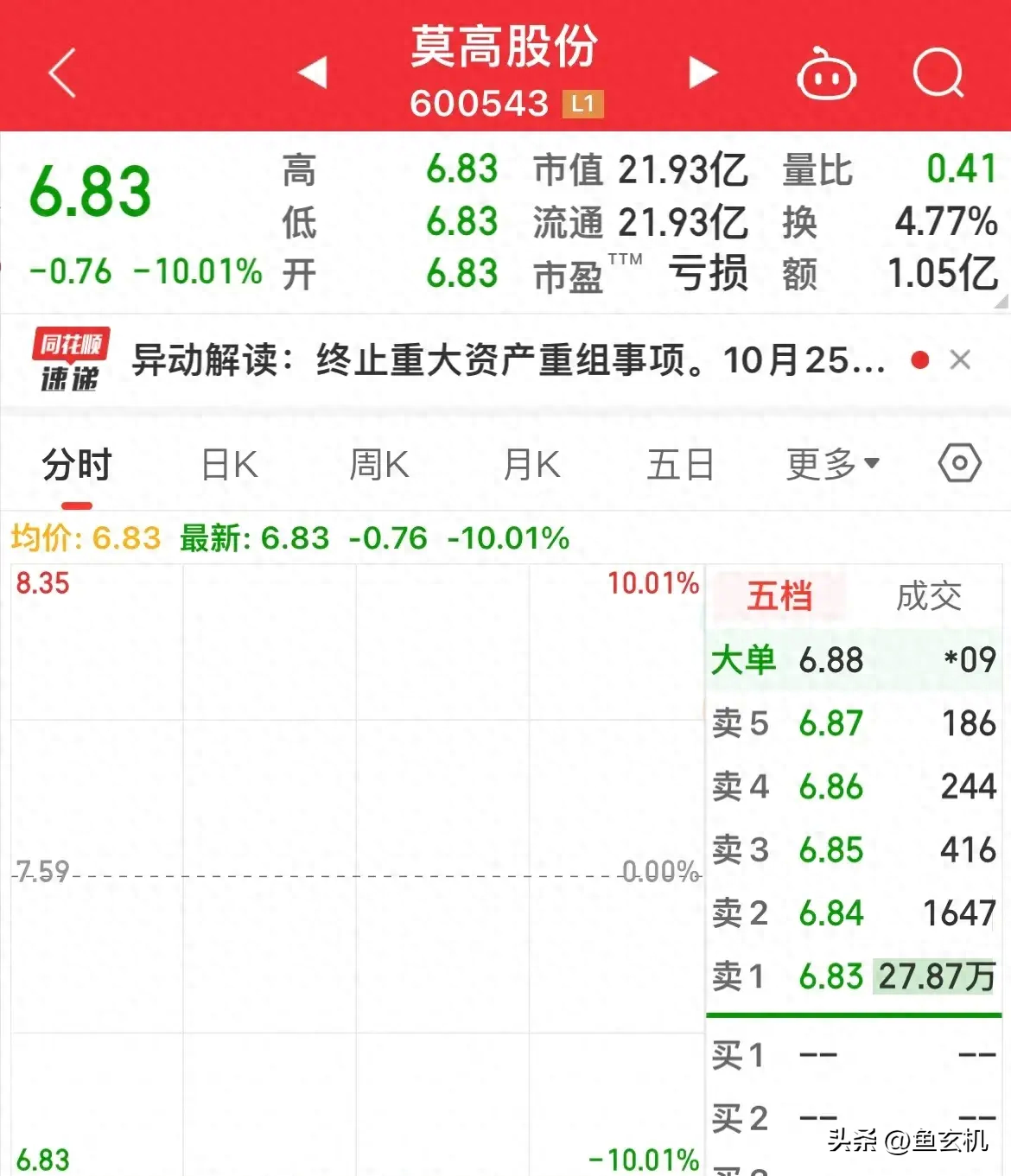The image size is (1011, 1176).
Task: Read the 异动解读 news about 终止重大资产重组
Action: point(508,360)
